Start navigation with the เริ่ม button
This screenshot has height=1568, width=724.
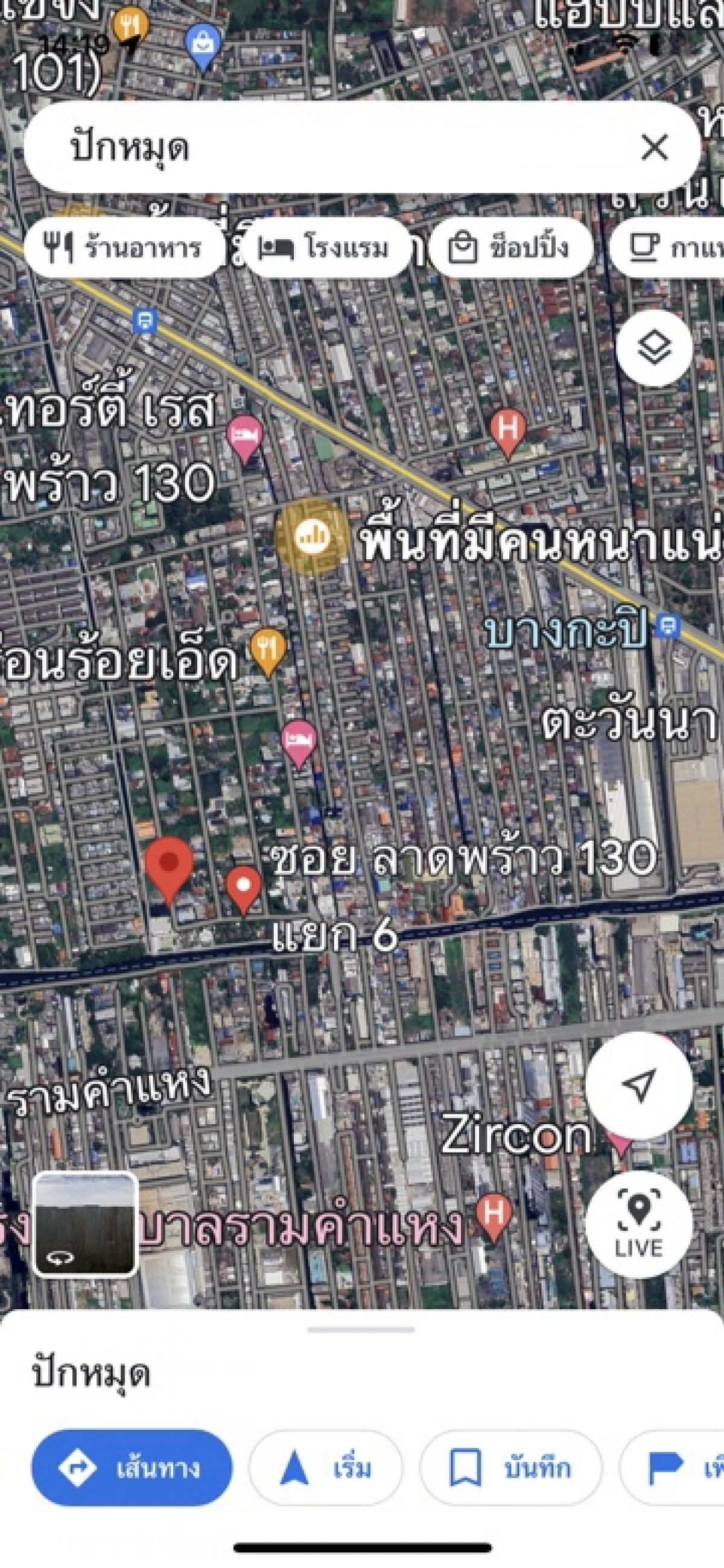click(x=326, y=1467)
